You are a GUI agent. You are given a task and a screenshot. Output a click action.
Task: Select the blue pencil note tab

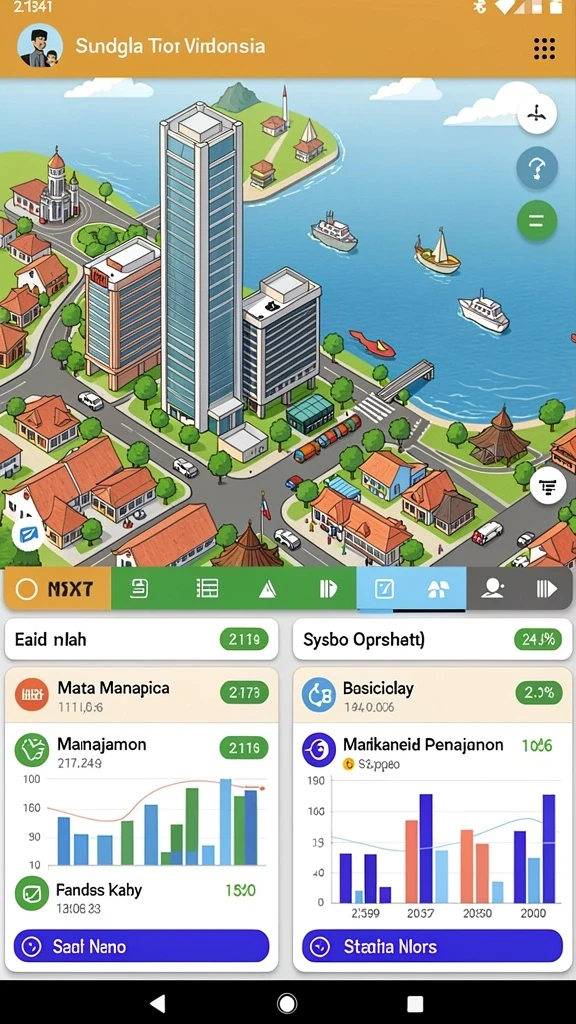pyautogui.click(x=384, y=589)
